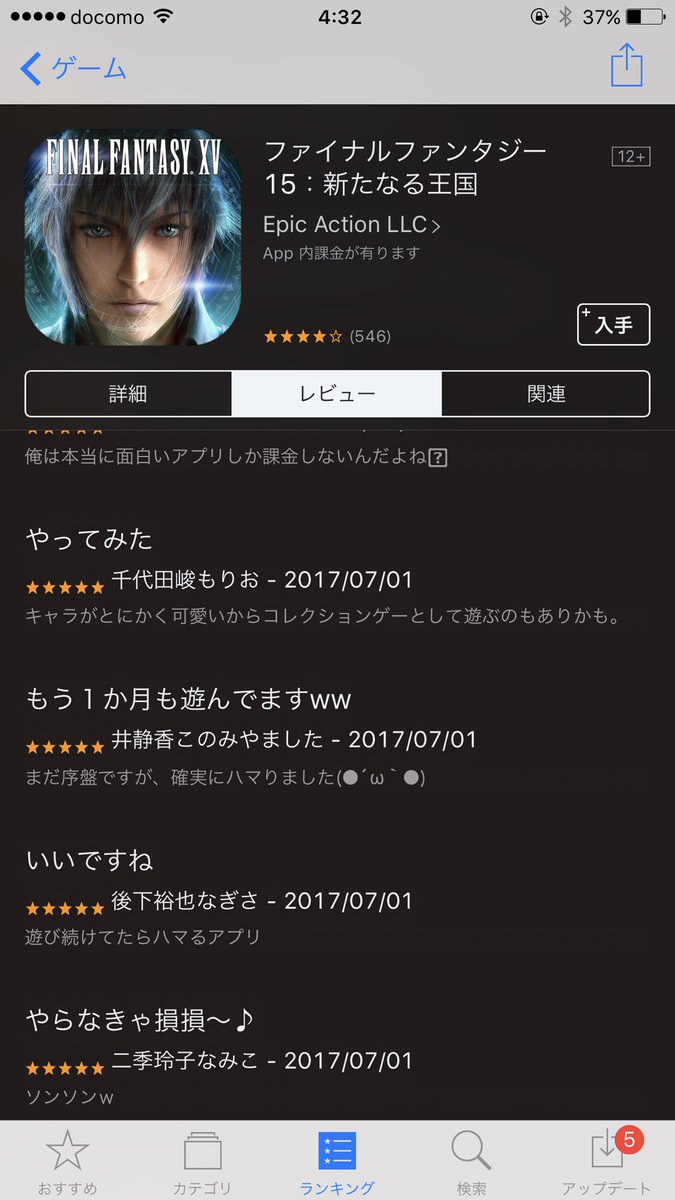Switch to the 関連 segment
This screenshot has height=1200, width=675.
coord(546,394)
